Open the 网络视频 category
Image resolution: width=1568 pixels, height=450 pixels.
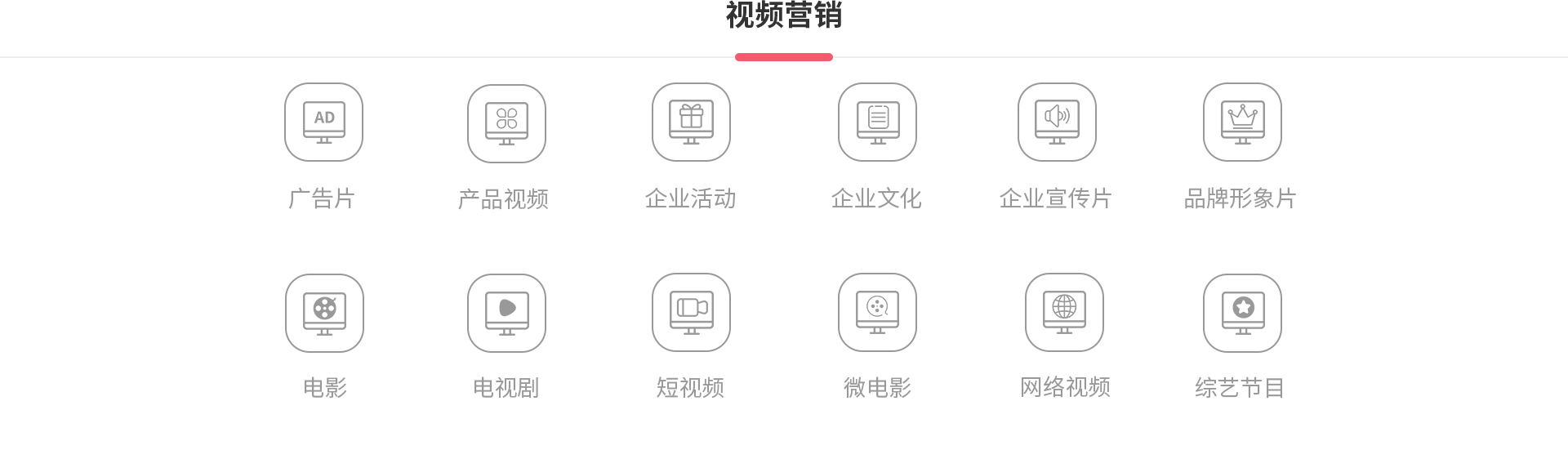pos(1064,313)
